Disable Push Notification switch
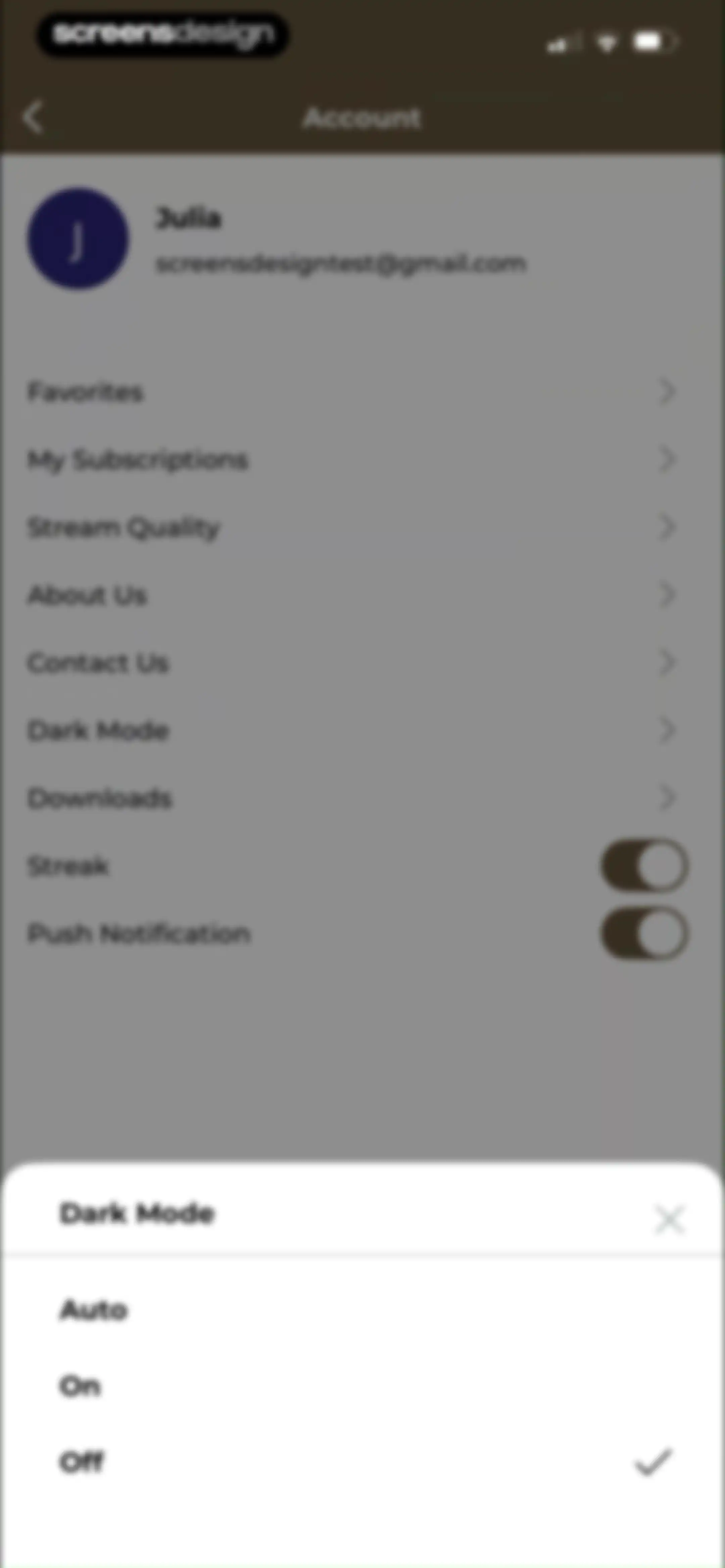The width and height of the screenshot is (725, 1568). pos(645,932)
